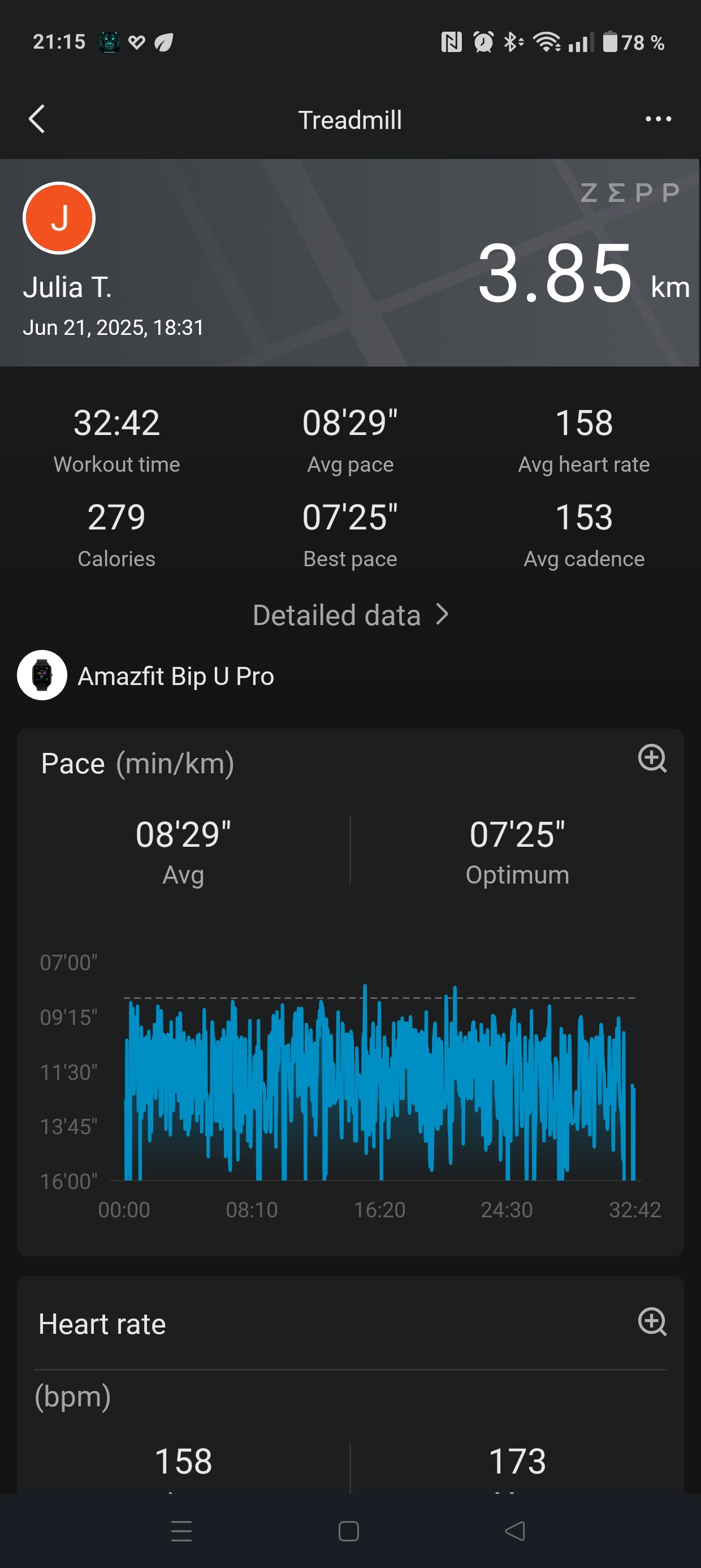Tap the system home button
The height and width of the screenshot is (1568, 701).
coord(349,1531)
